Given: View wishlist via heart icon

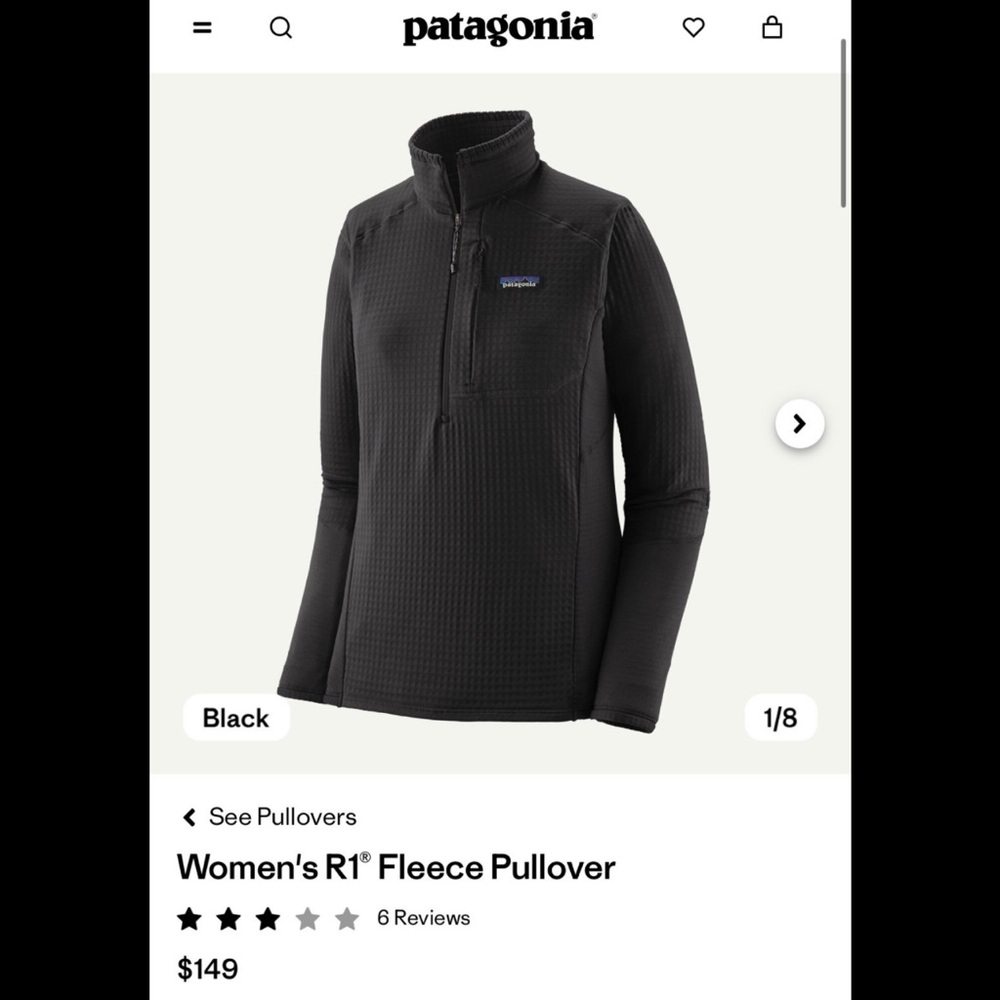Looking at the screenshot, I should [x=693, y=27].
